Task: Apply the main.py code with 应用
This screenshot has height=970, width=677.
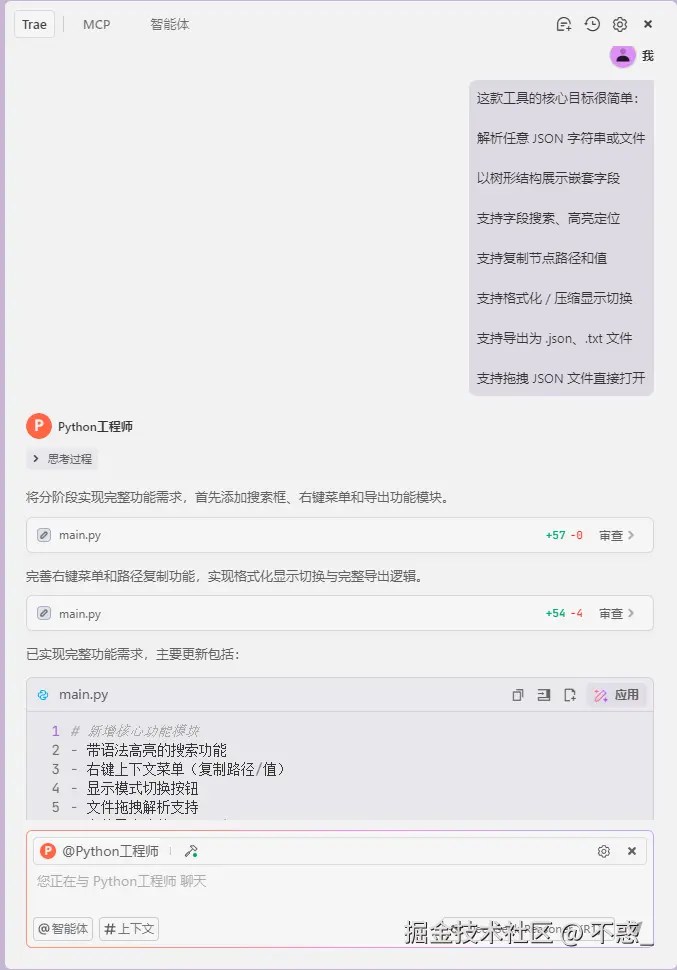Action: [x=616, y=695]
